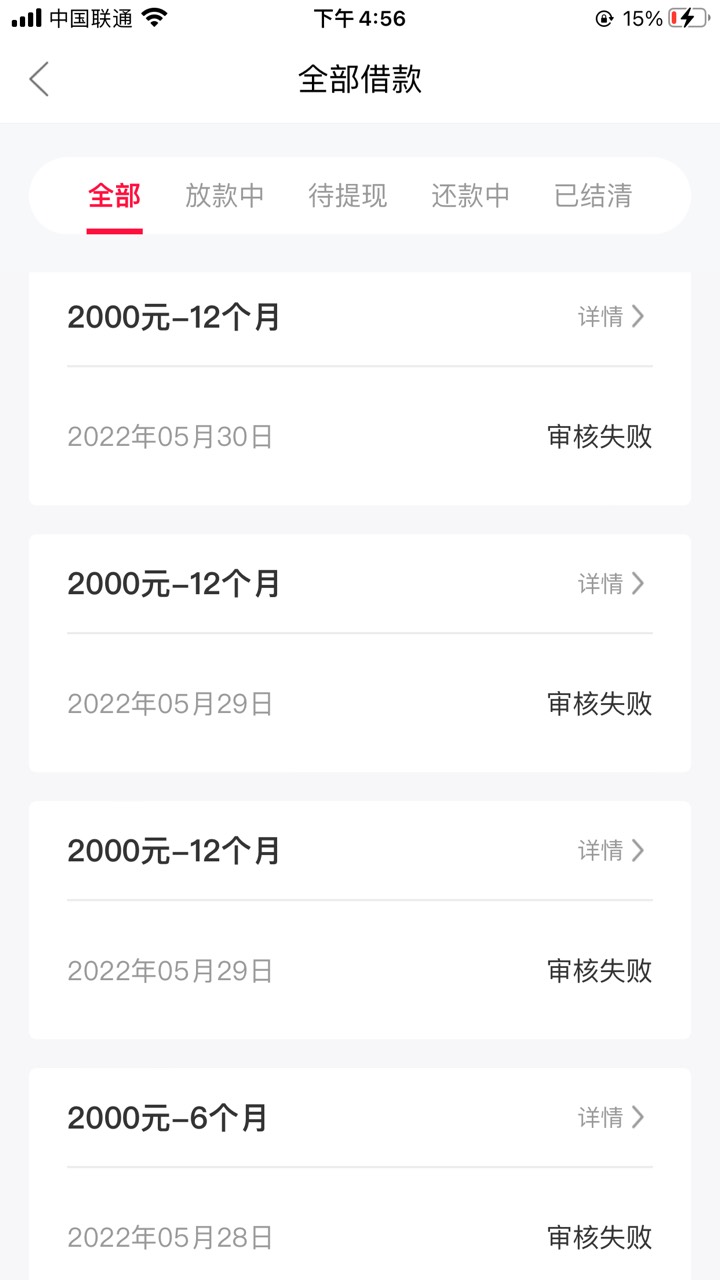This screenshot has height=1280, width=720.
Task: Open the 已结清 tab
Action: pyautogui.click(x=593, y=196)
